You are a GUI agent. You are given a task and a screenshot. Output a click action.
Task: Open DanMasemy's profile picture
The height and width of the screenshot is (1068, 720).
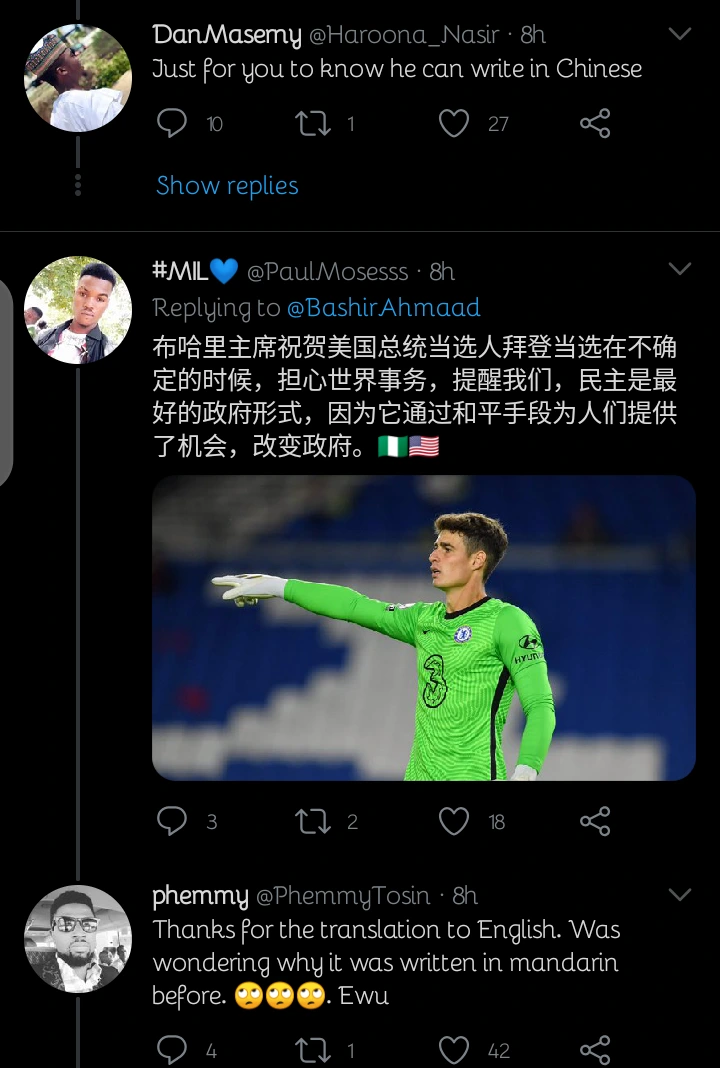78,78
